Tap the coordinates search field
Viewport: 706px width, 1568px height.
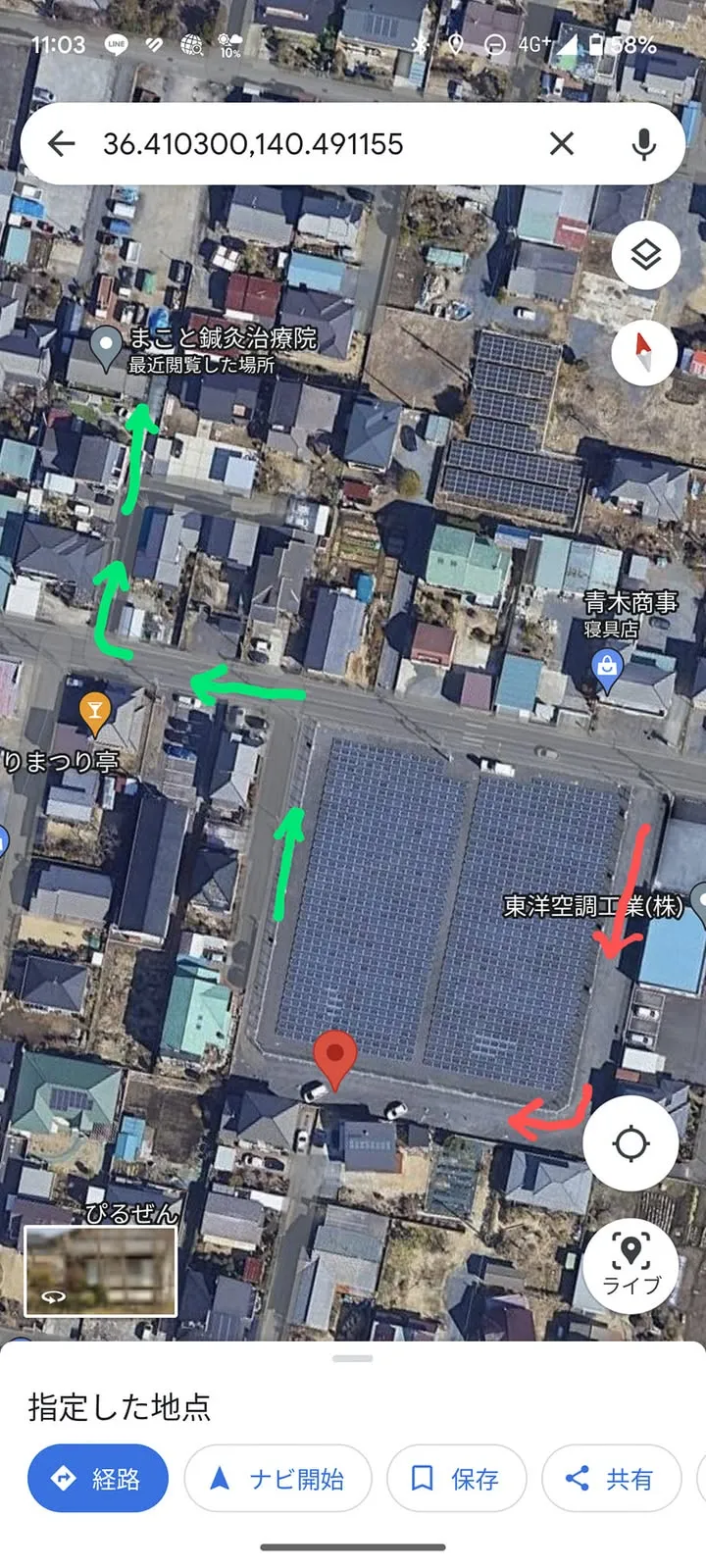click(294, 144)
